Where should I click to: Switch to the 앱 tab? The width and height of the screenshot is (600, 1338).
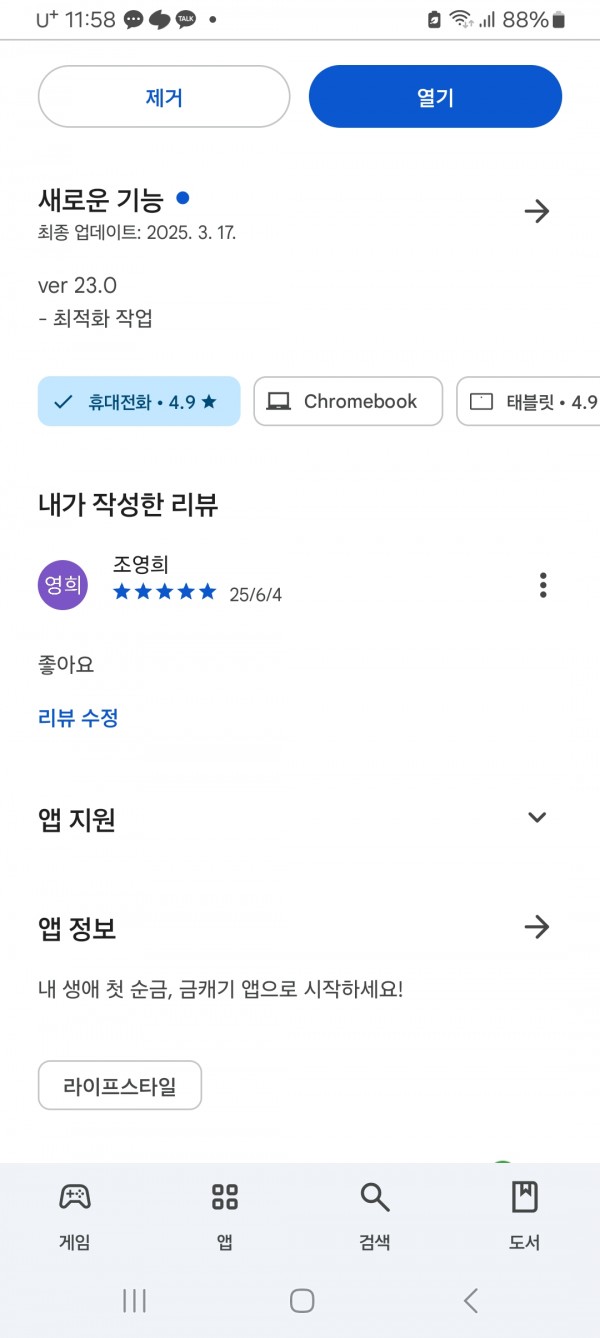tap(225, 1215)
